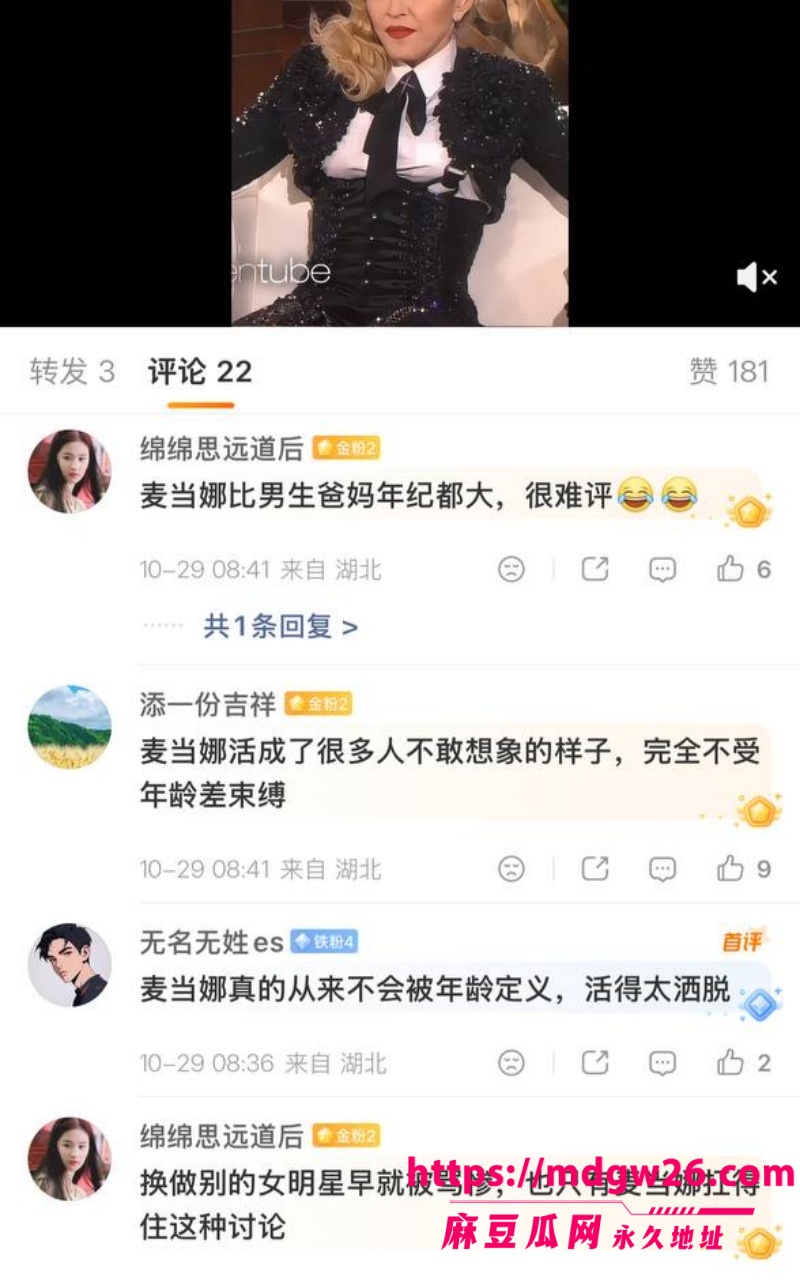Reply to the comment with 6 likes
Image resolution: width=800 pixels, height=1280 pixels.
662,570
